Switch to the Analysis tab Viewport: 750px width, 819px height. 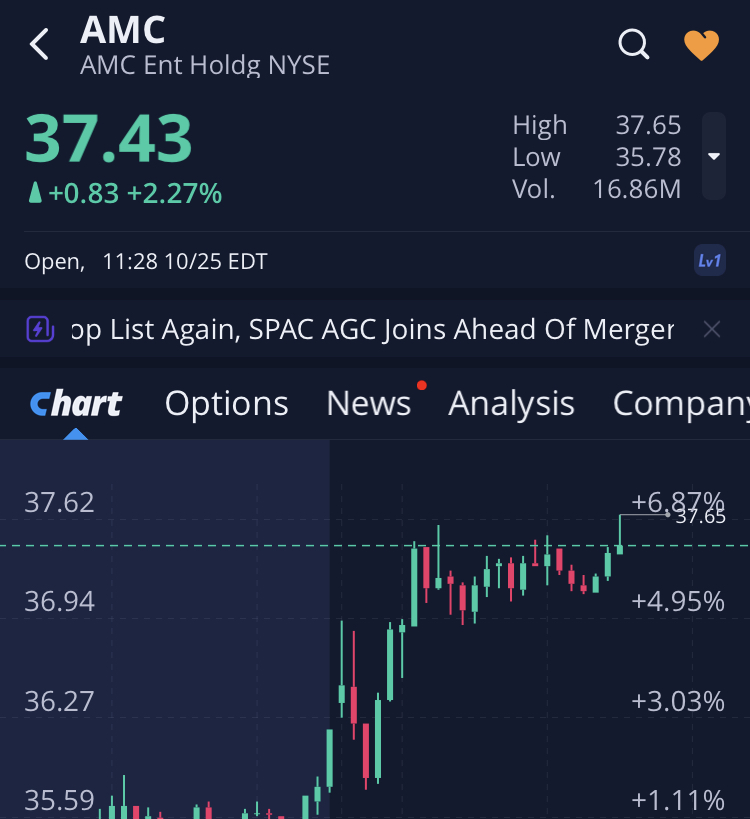point(511,403)
